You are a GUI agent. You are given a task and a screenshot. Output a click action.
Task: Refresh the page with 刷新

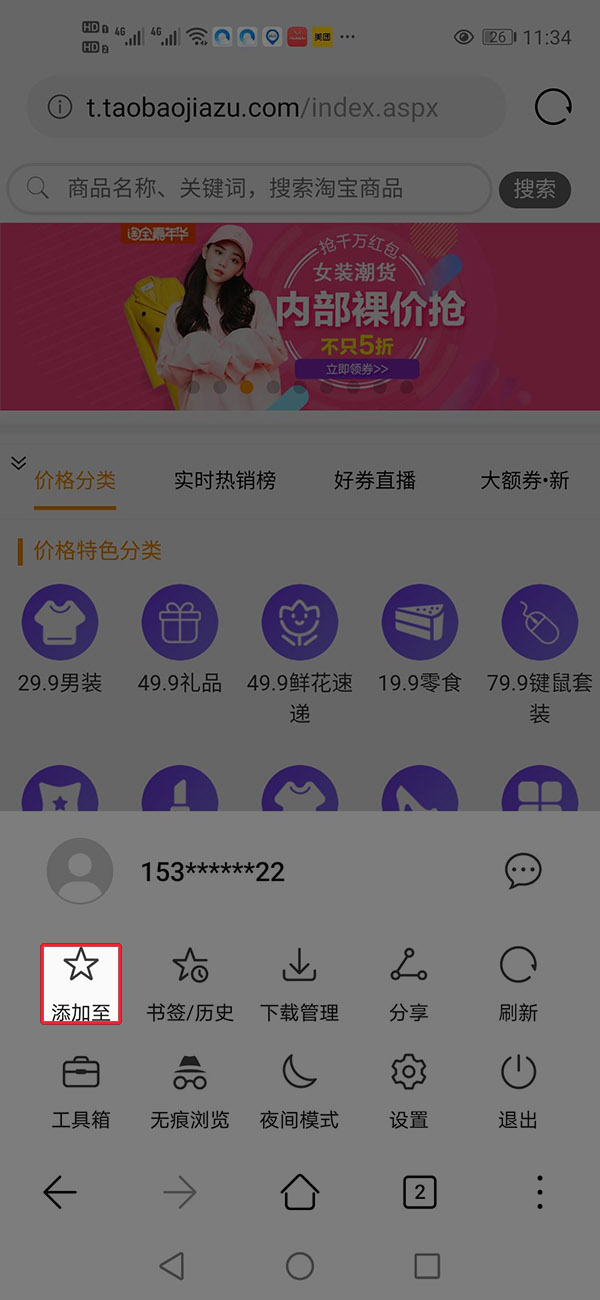point(518,982)
